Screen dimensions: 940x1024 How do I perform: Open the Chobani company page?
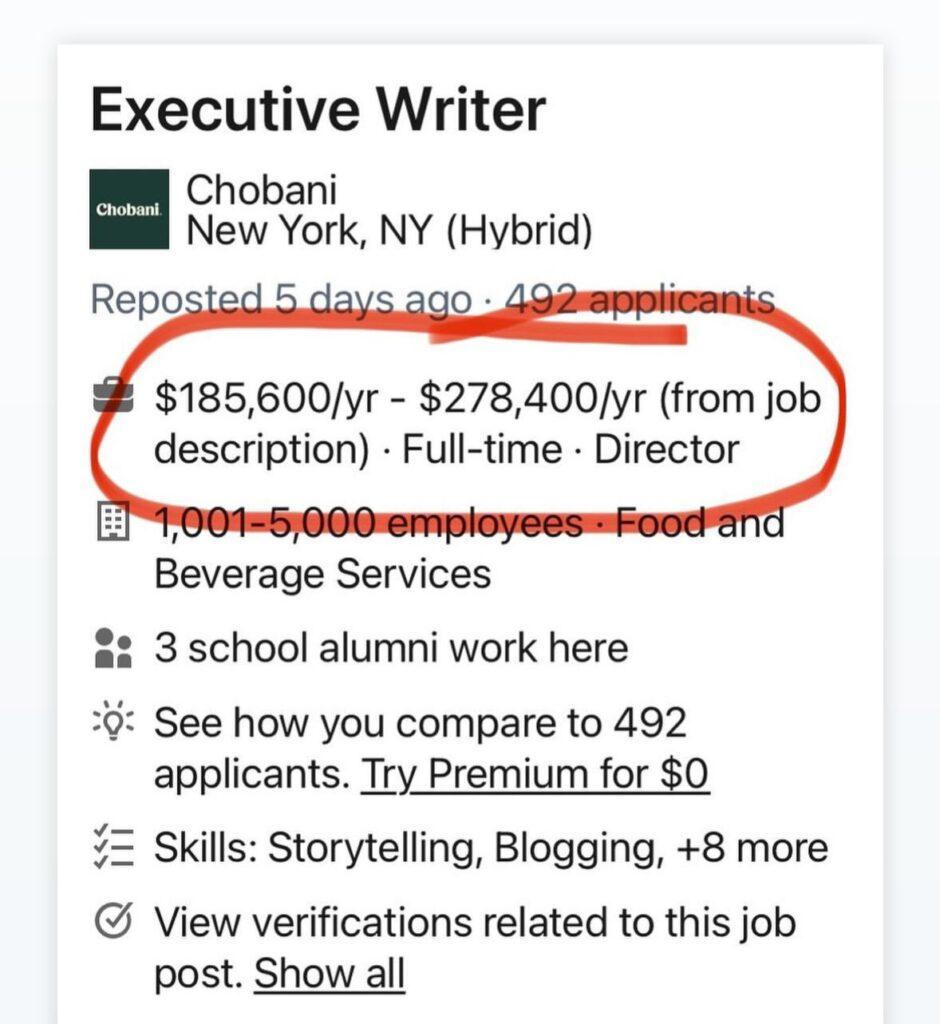click(262, 189)
